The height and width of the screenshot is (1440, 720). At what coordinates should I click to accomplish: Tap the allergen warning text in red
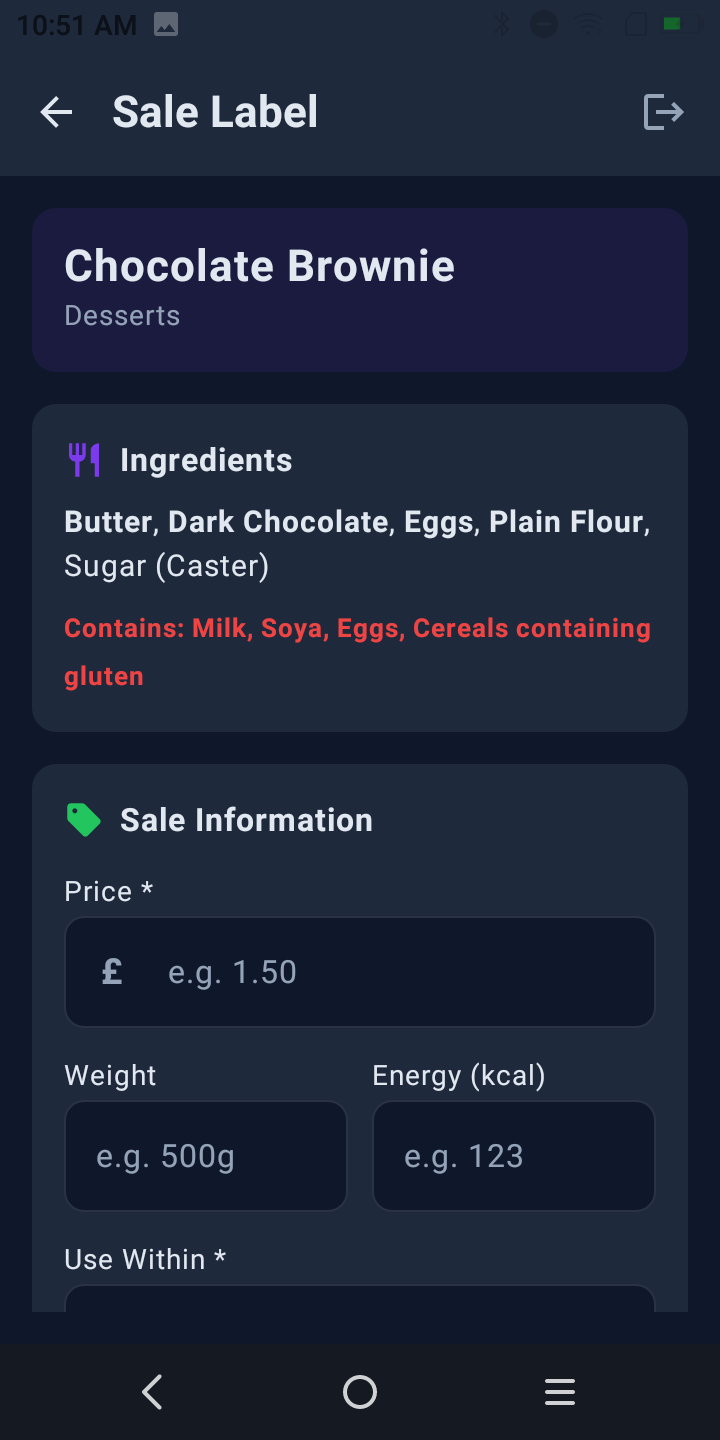pos(357,650)
